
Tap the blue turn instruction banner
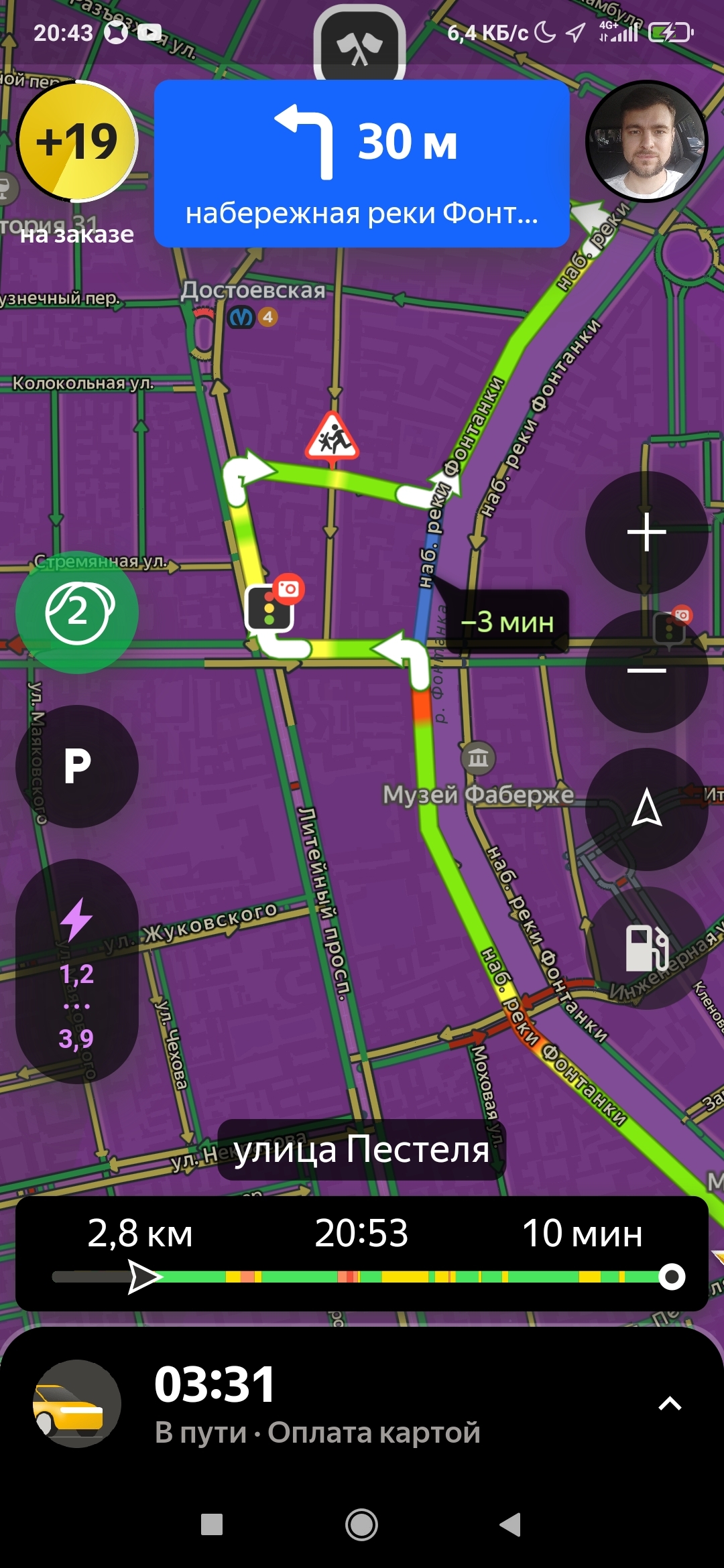point(362,164)
